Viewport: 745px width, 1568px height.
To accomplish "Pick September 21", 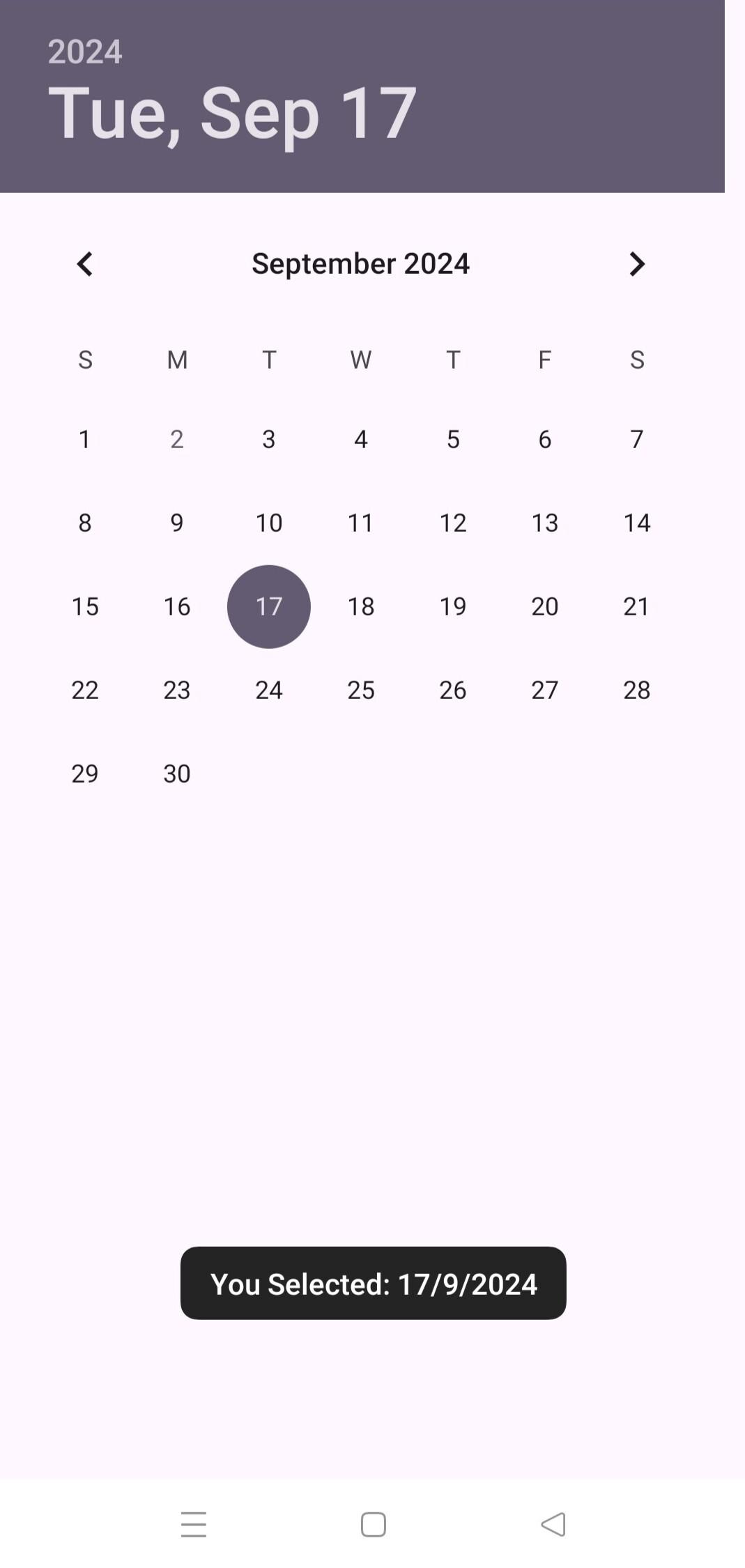I will 636,607.
